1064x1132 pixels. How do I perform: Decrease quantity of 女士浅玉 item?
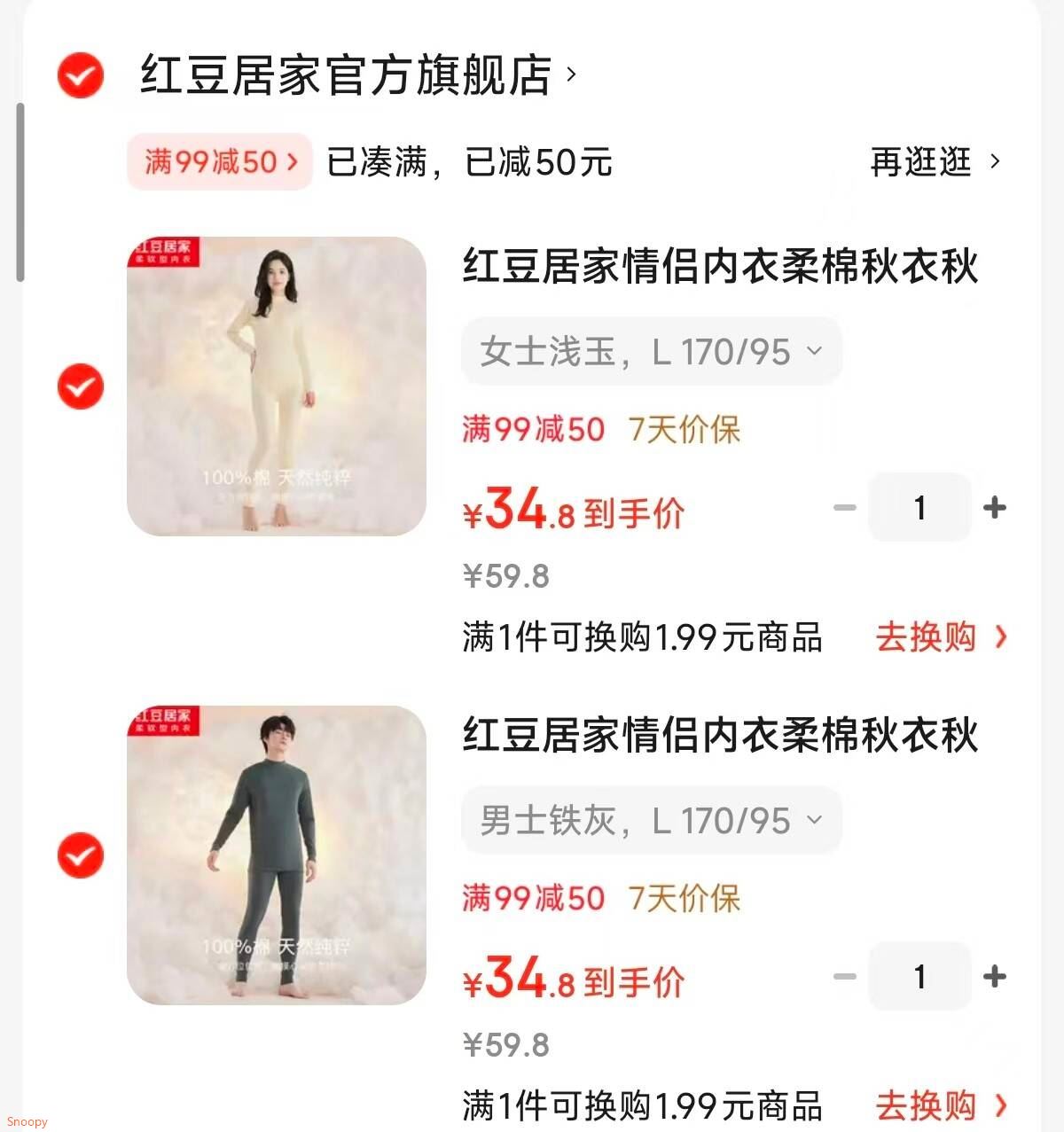[x=845, y=507]
